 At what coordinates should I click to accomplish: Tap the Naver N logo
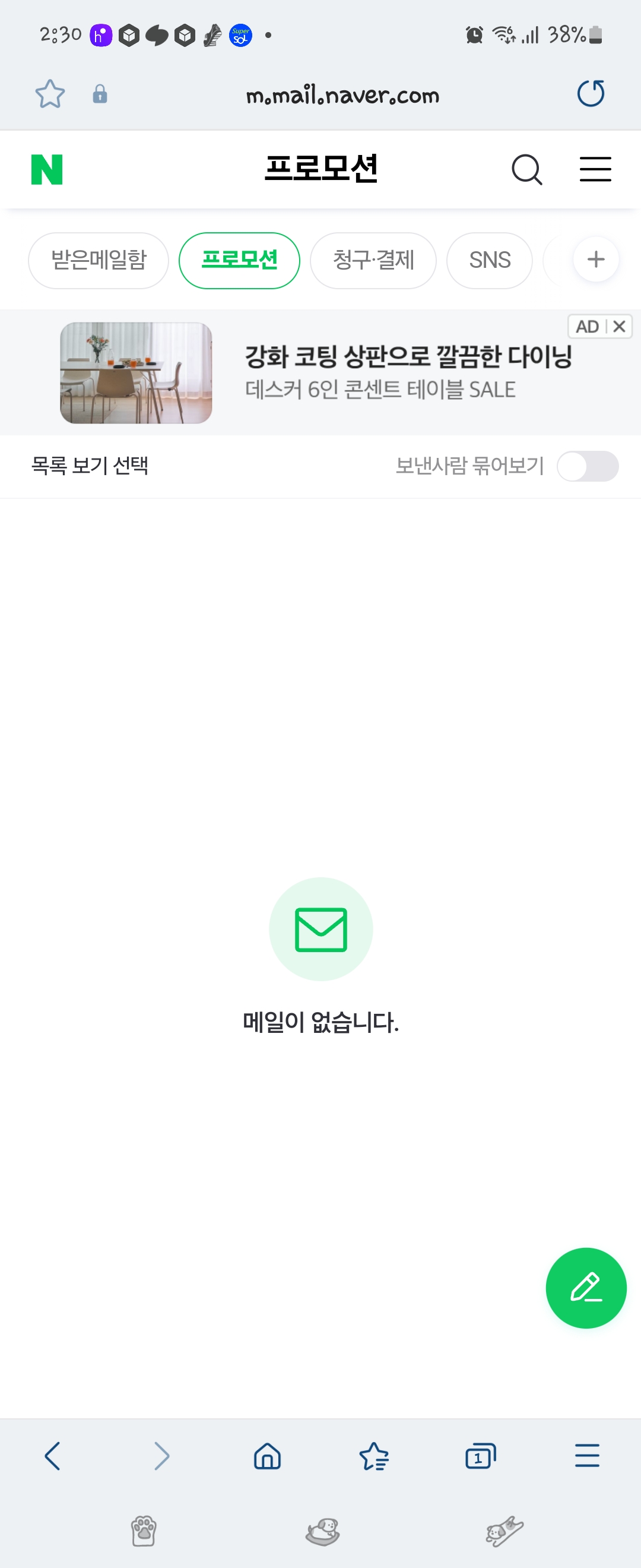coord(47,169)
